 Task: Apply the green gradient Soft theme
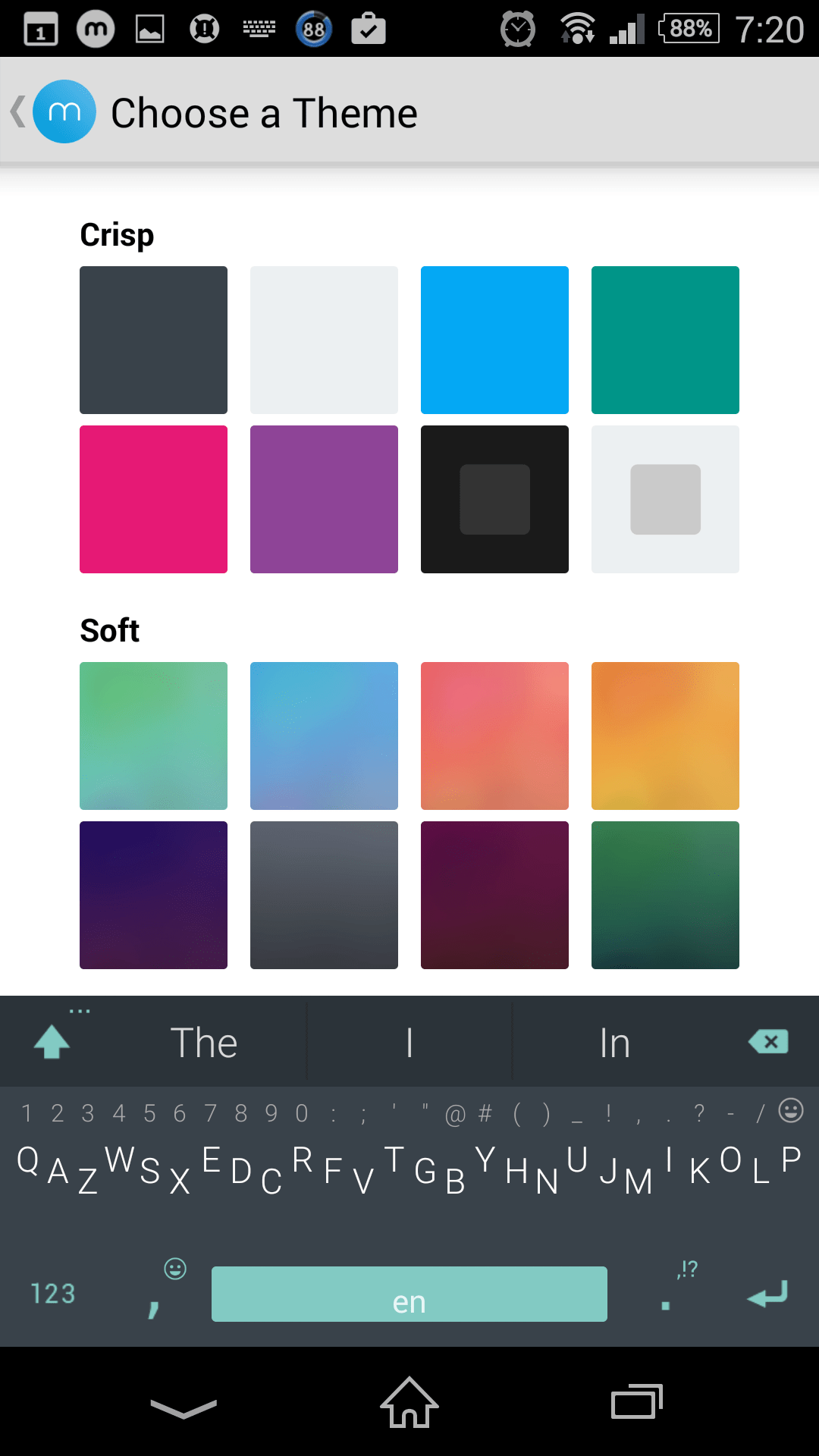point(153,736)
